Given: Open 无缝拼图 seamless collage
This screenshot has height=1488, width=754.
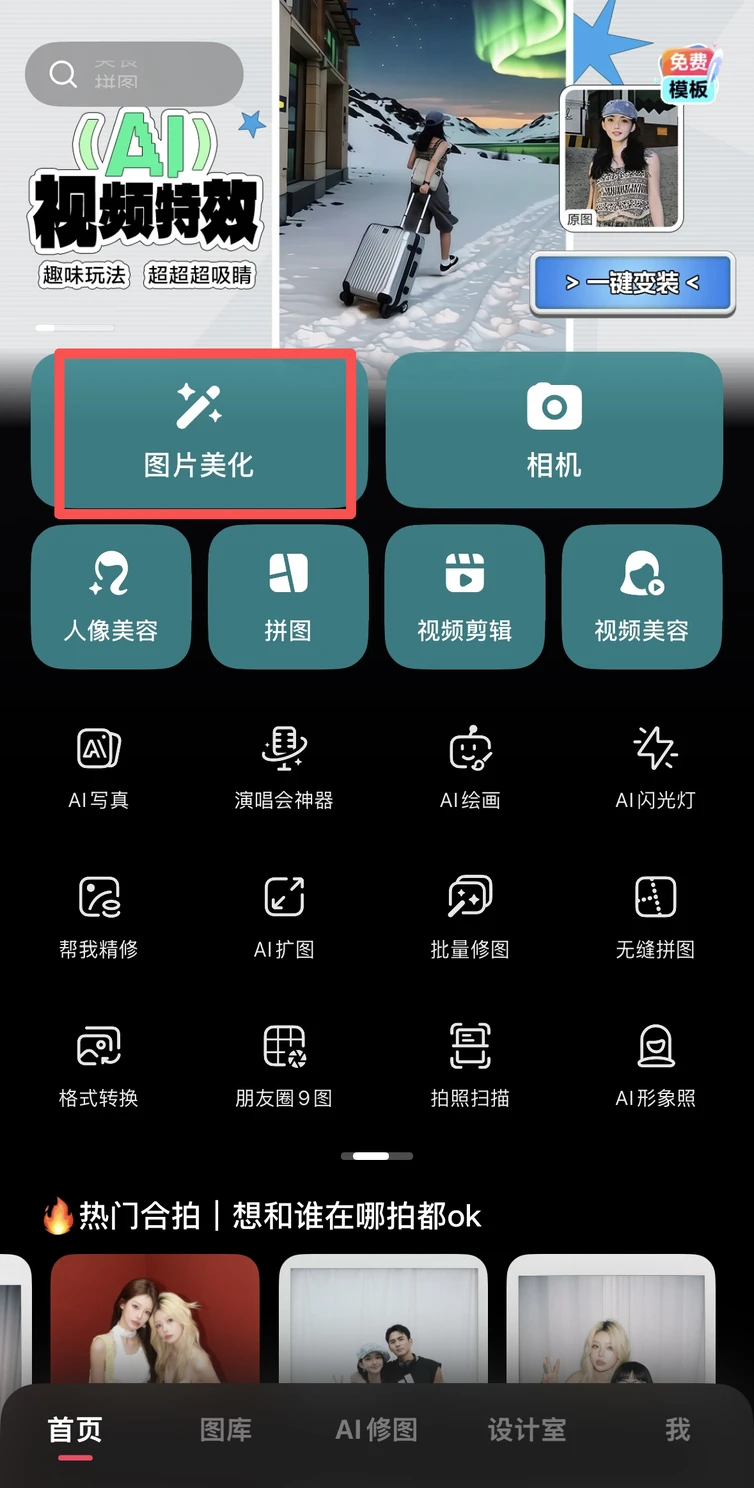Looking at the screenshot, I should click(655, 916).
